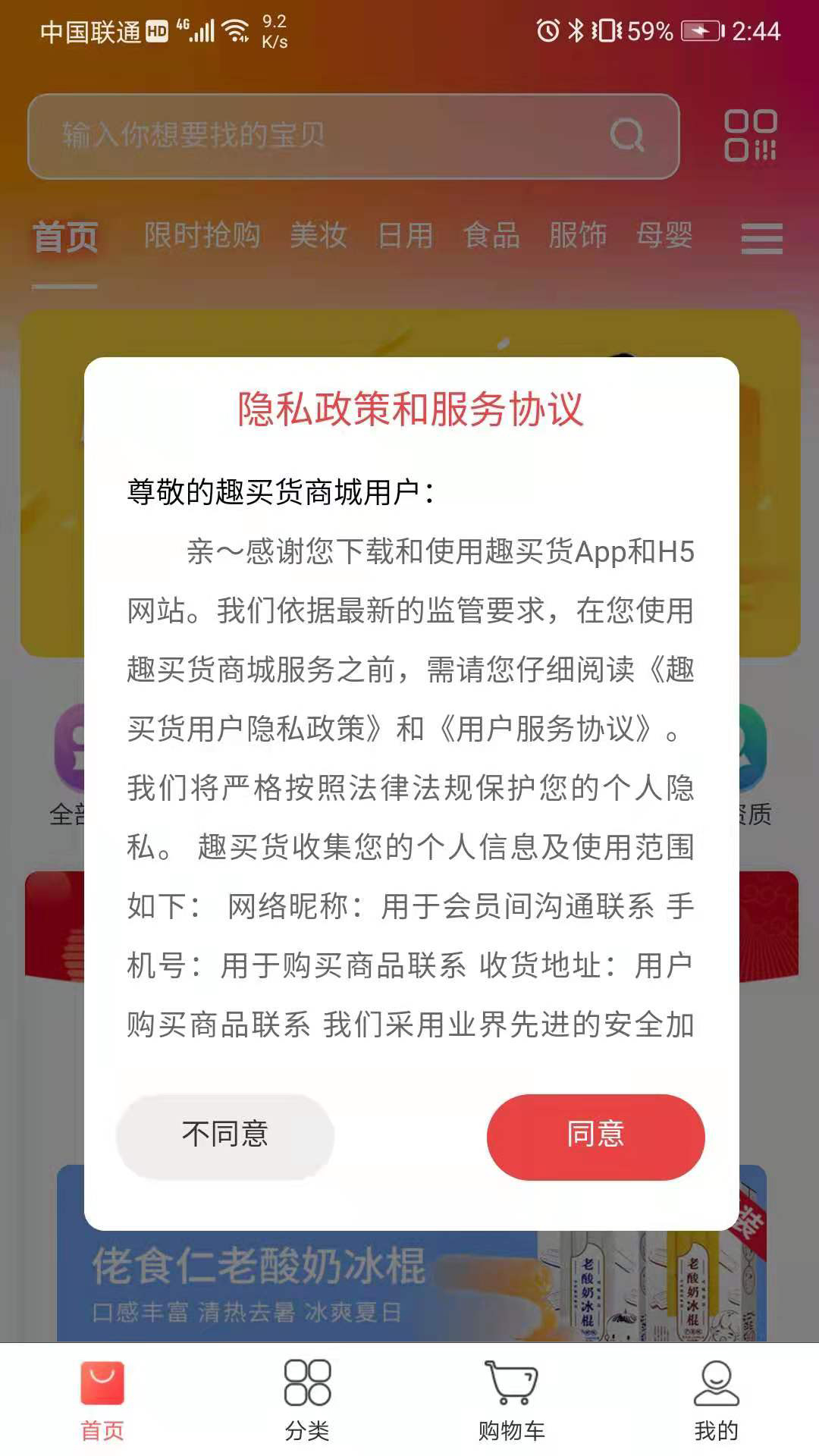The image size is (819, 1456).
Task: Open the hamburger menu beside category tabs
Action: [762, 237]
